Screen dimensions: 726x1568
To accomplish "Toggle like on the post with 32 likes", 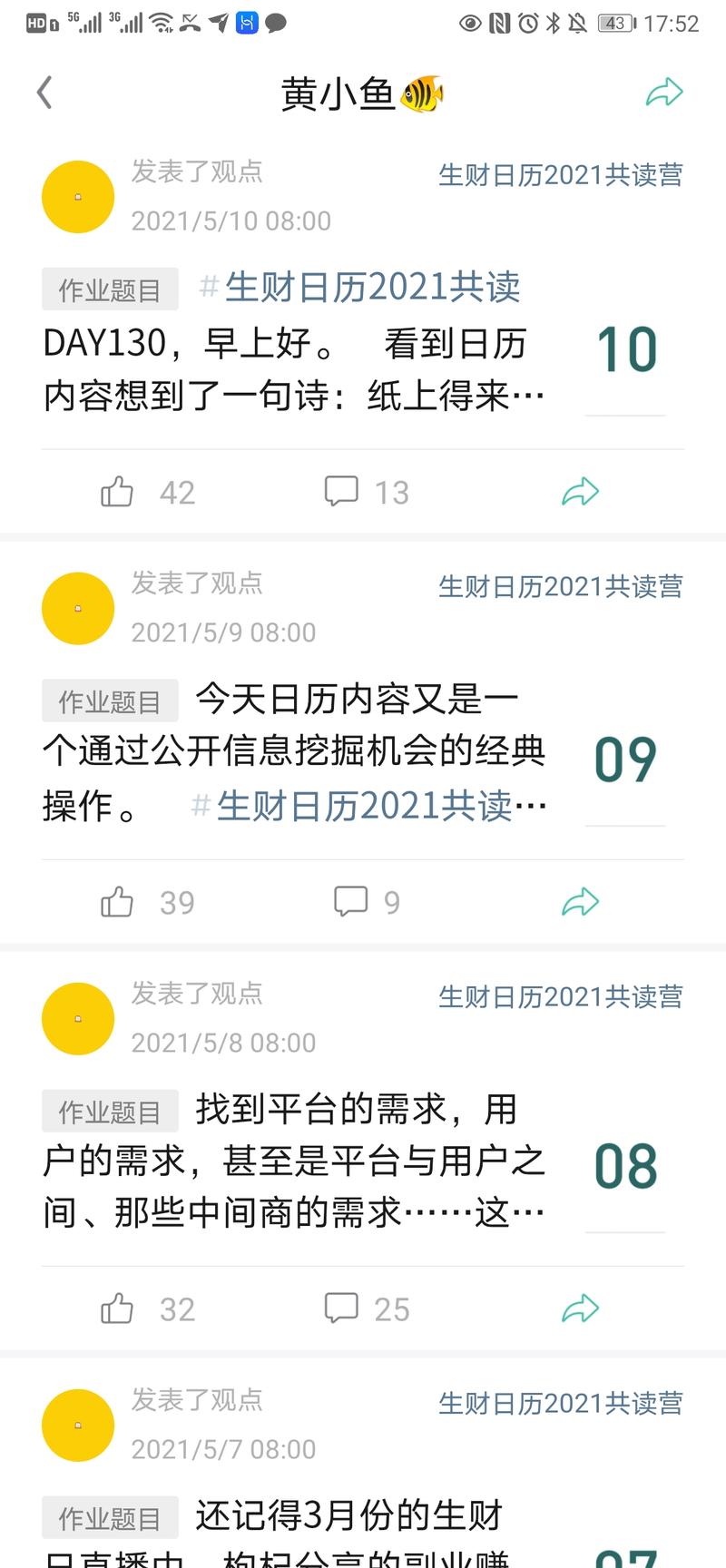I will coord(116,1308).
